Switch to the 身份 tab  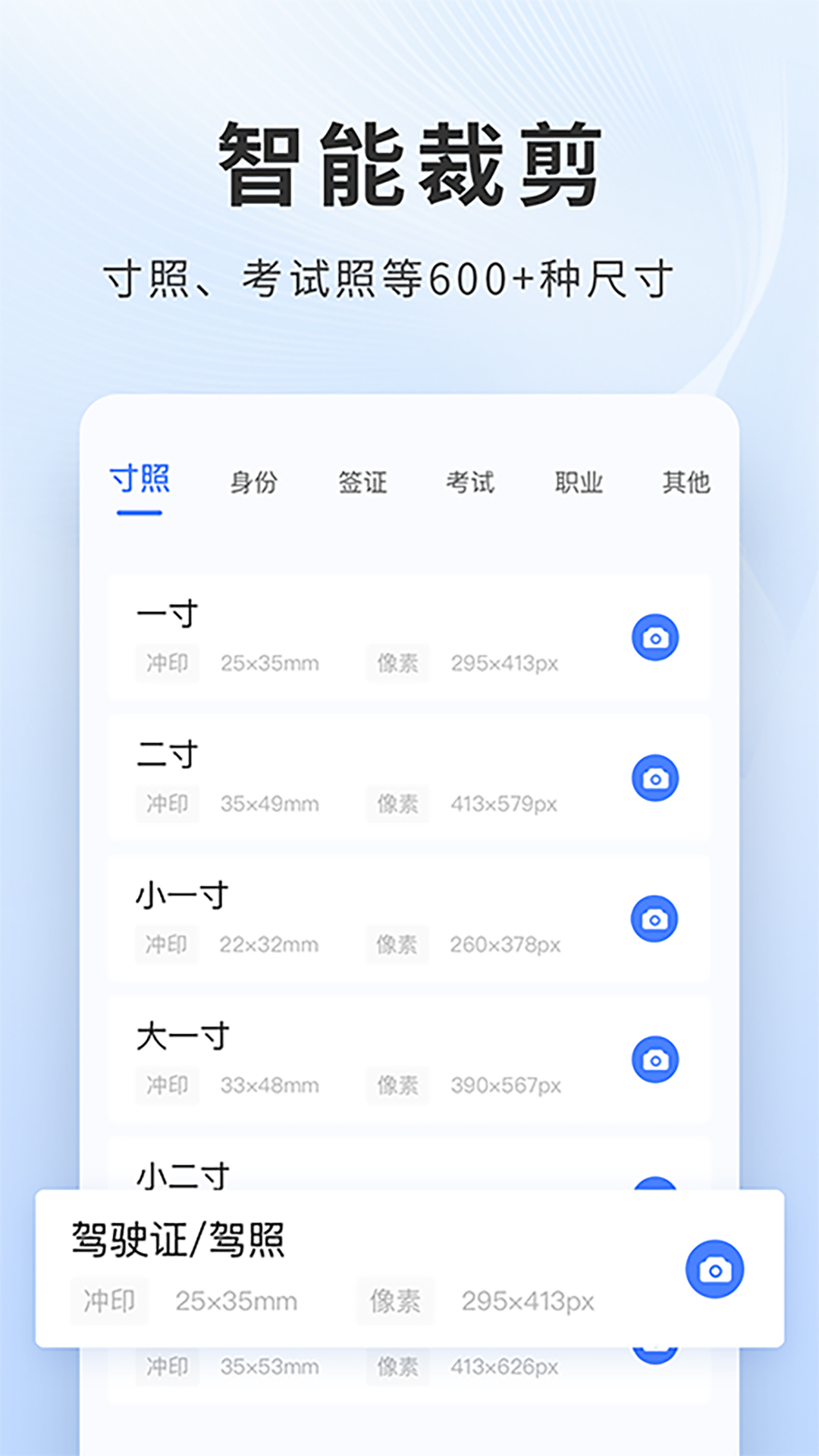click(x=255, y=482)
